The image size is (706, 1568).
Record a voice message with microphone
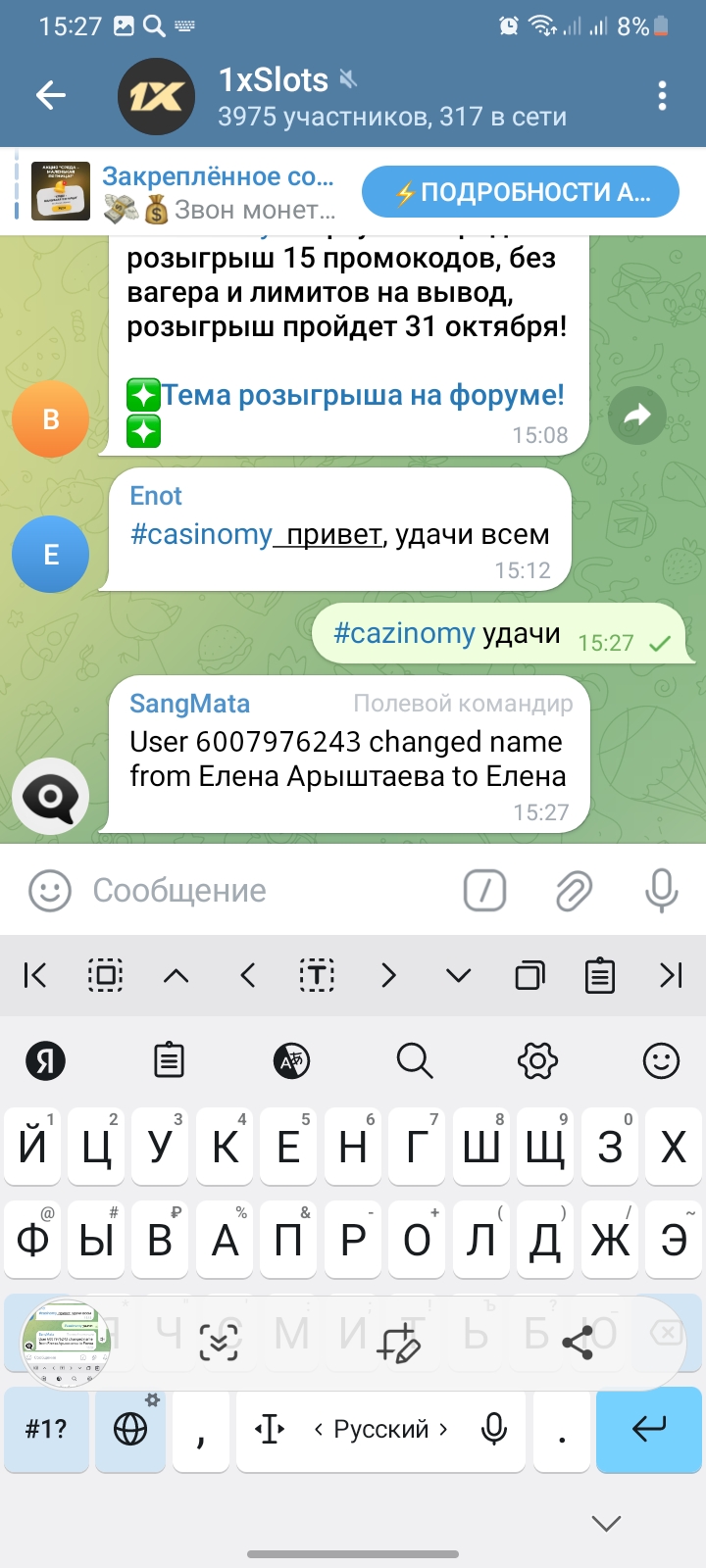tap(662, 891)
